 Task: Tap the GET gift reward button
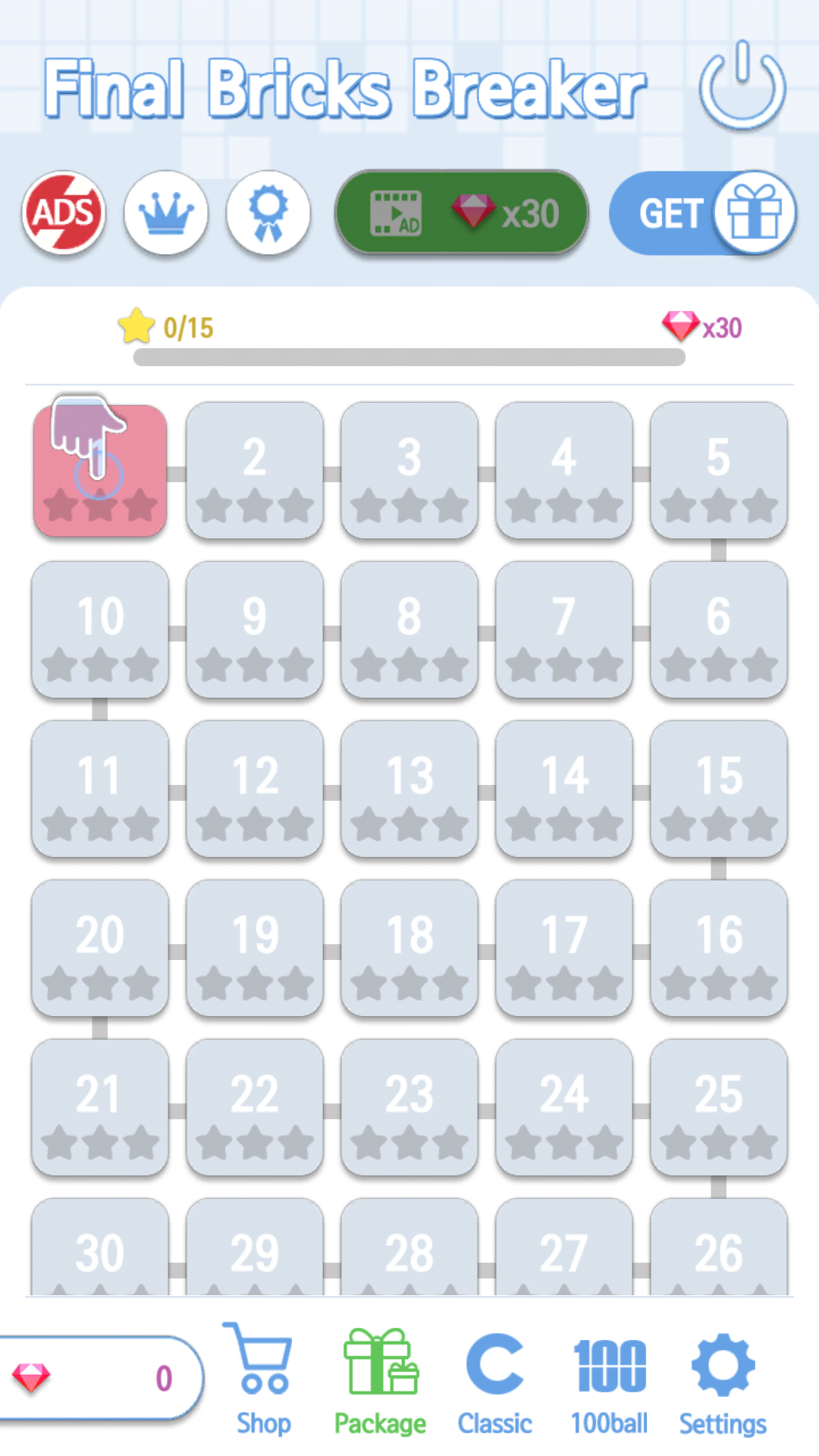click(x=698, y=213)
